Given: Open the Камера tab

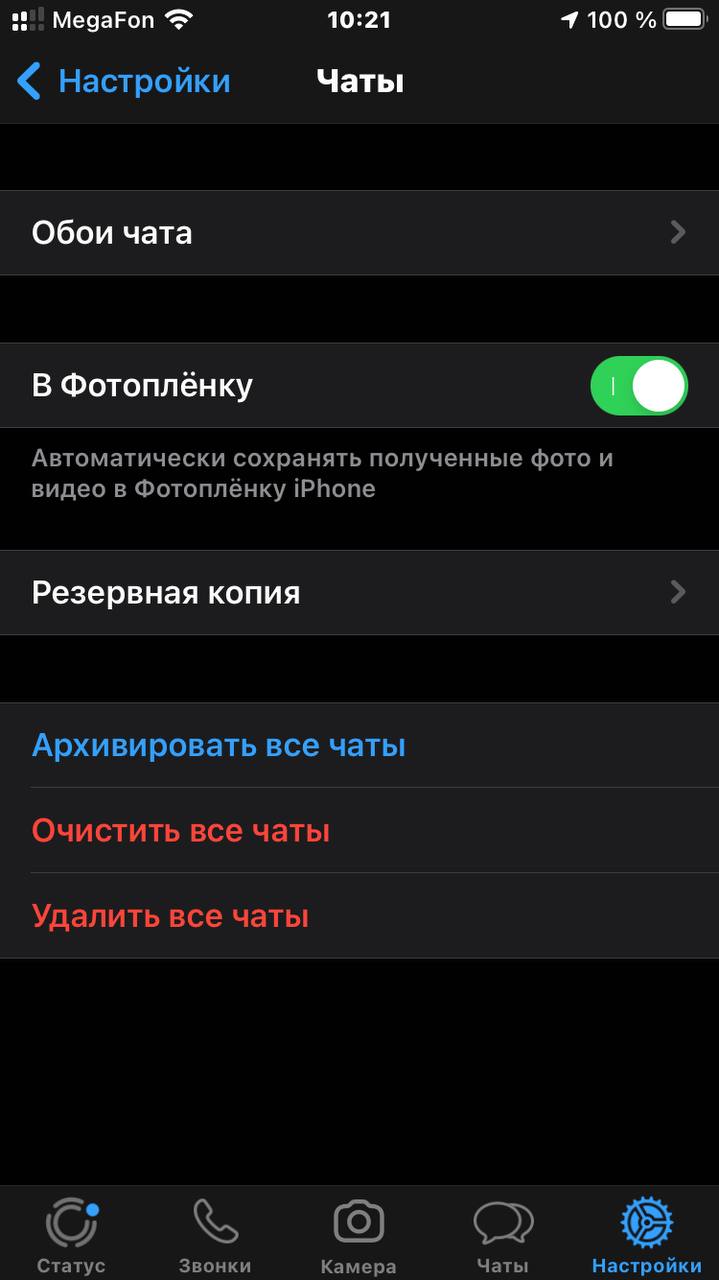Looking at the screenshot, I should [359, 1236].
